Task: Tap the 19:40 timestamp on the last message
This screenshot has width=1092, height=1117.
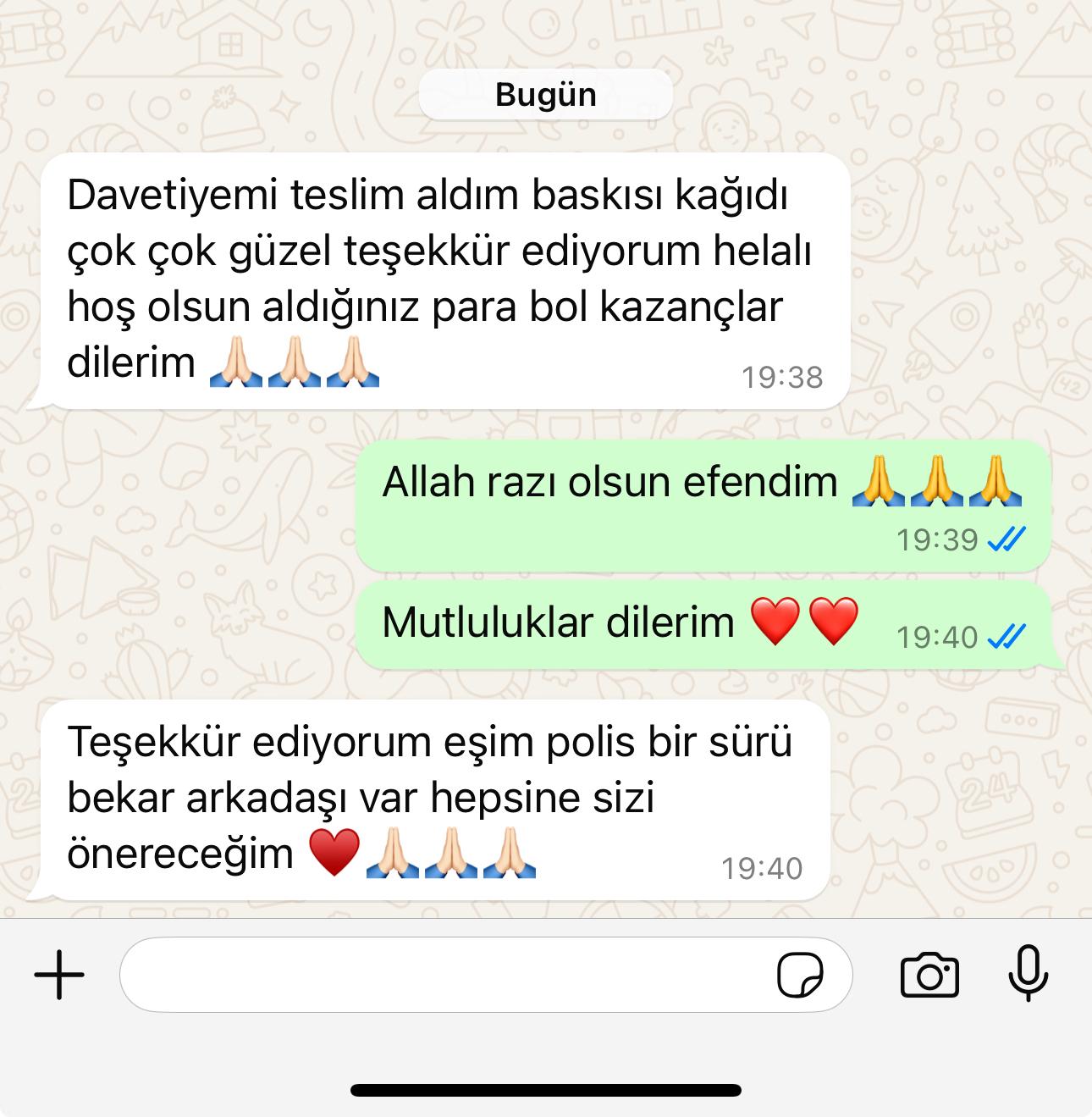Action: tap(761, 866)
